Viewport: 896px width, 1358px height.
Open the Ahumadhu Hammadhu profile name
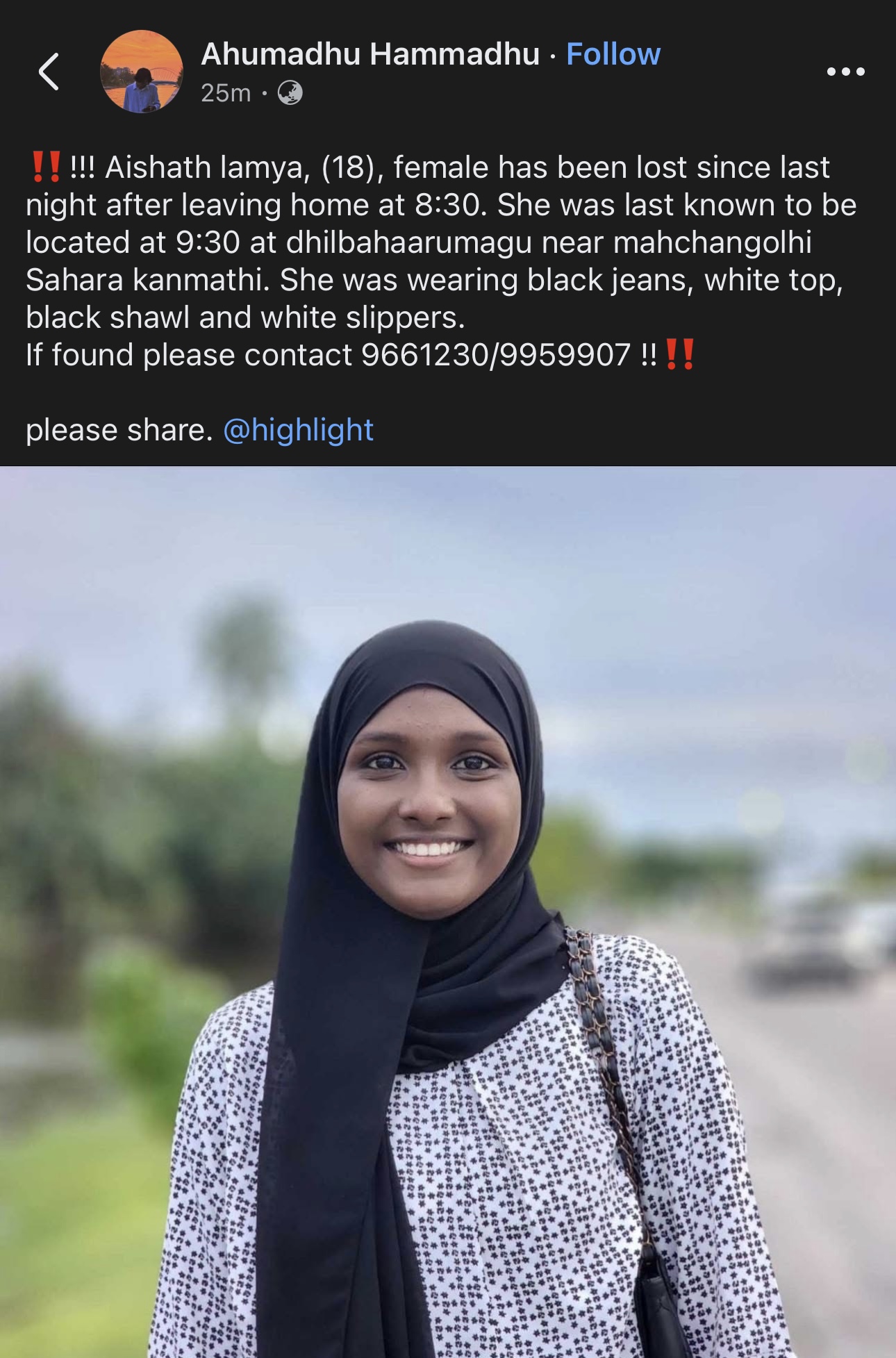pyautogui.click(x=370, y=54)
